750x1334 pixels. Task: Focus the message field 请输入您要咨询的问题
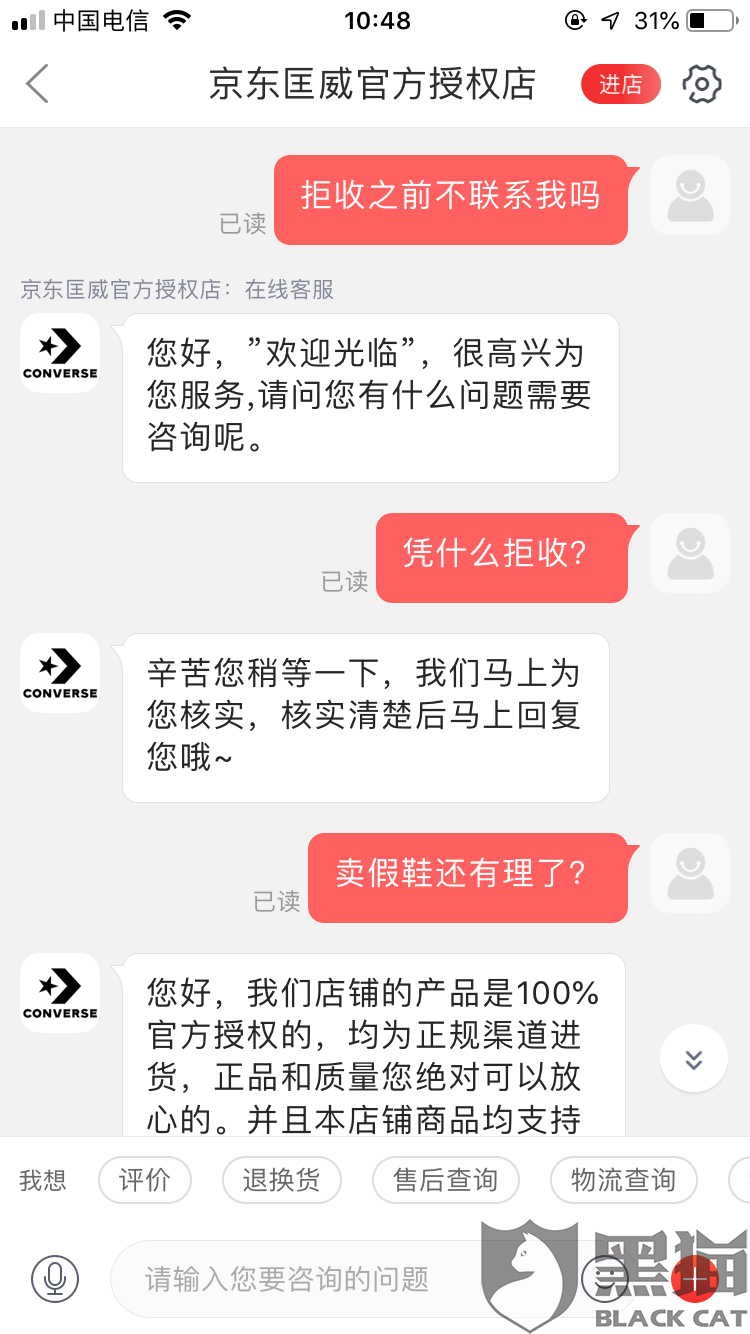click(x=340, y=1278)
